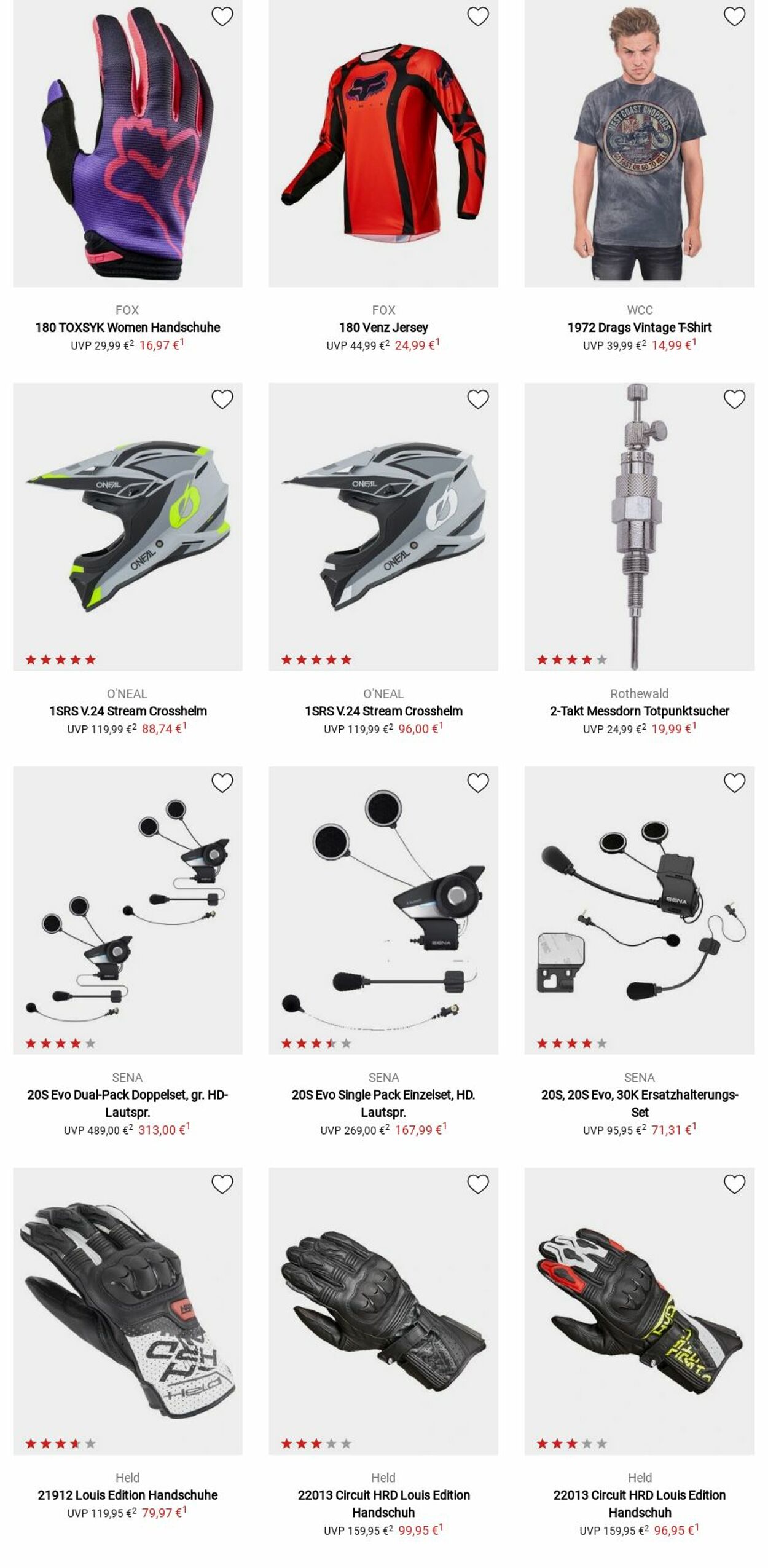Wishlist the 1SRS V.24 Stream Crosshelm for 96,00 €

pos(478,400)
